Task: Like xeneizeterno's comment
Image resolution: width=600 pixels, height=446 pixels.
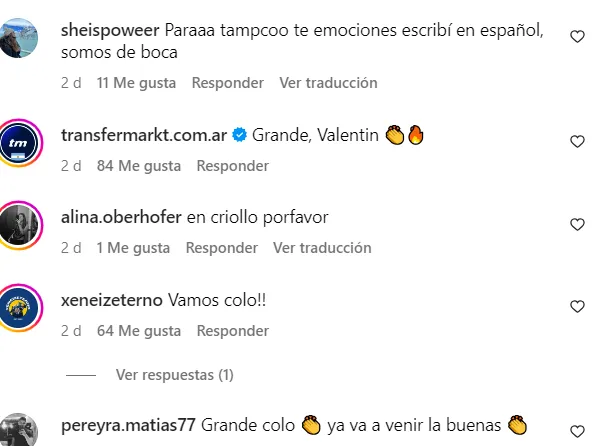Action: tap(577, 307)
